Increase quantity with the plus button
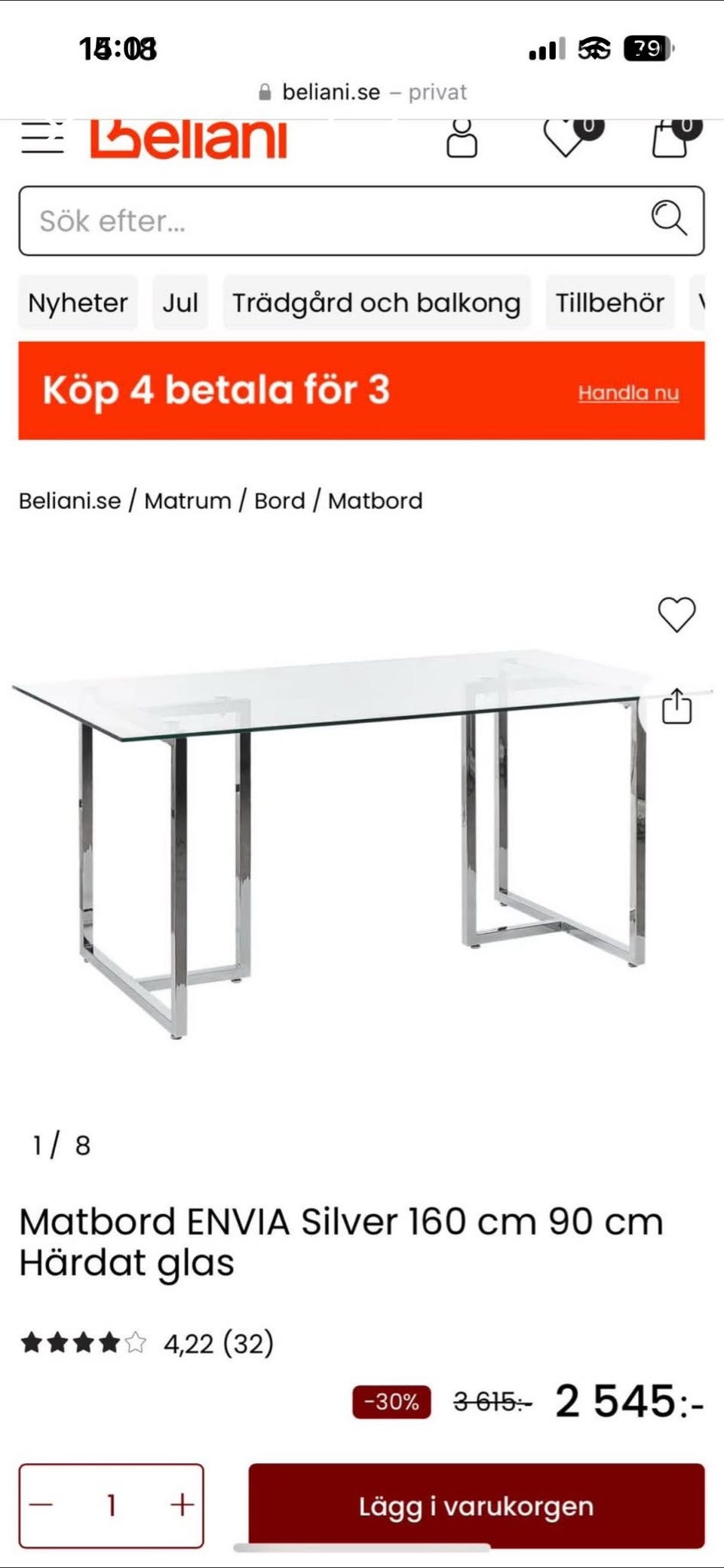Image resolution: width=724 pixels, height=1568 pixels. (x=182, y=1505)
